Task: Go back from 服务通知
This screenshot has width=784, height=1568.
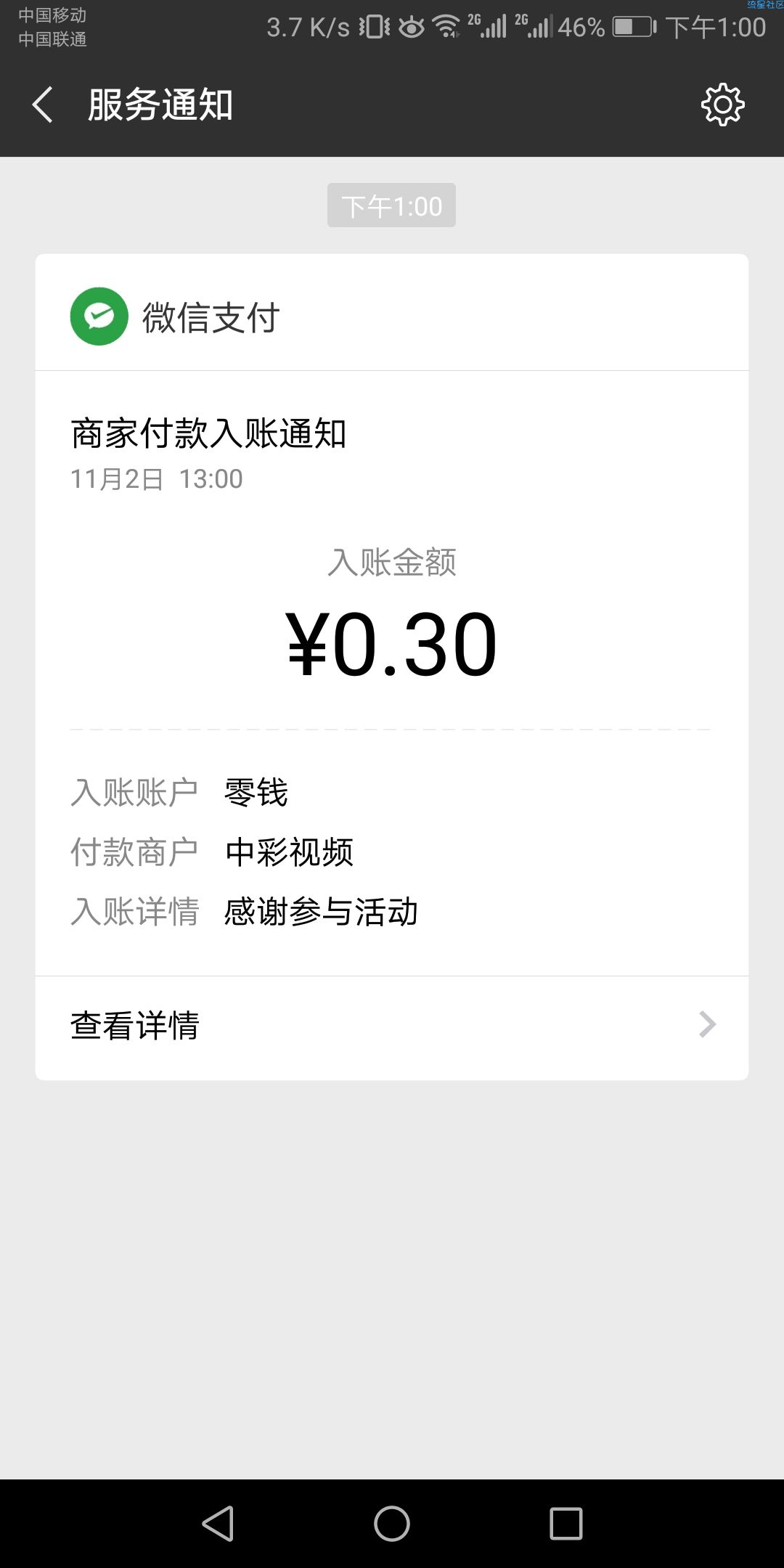Action: 42,105
